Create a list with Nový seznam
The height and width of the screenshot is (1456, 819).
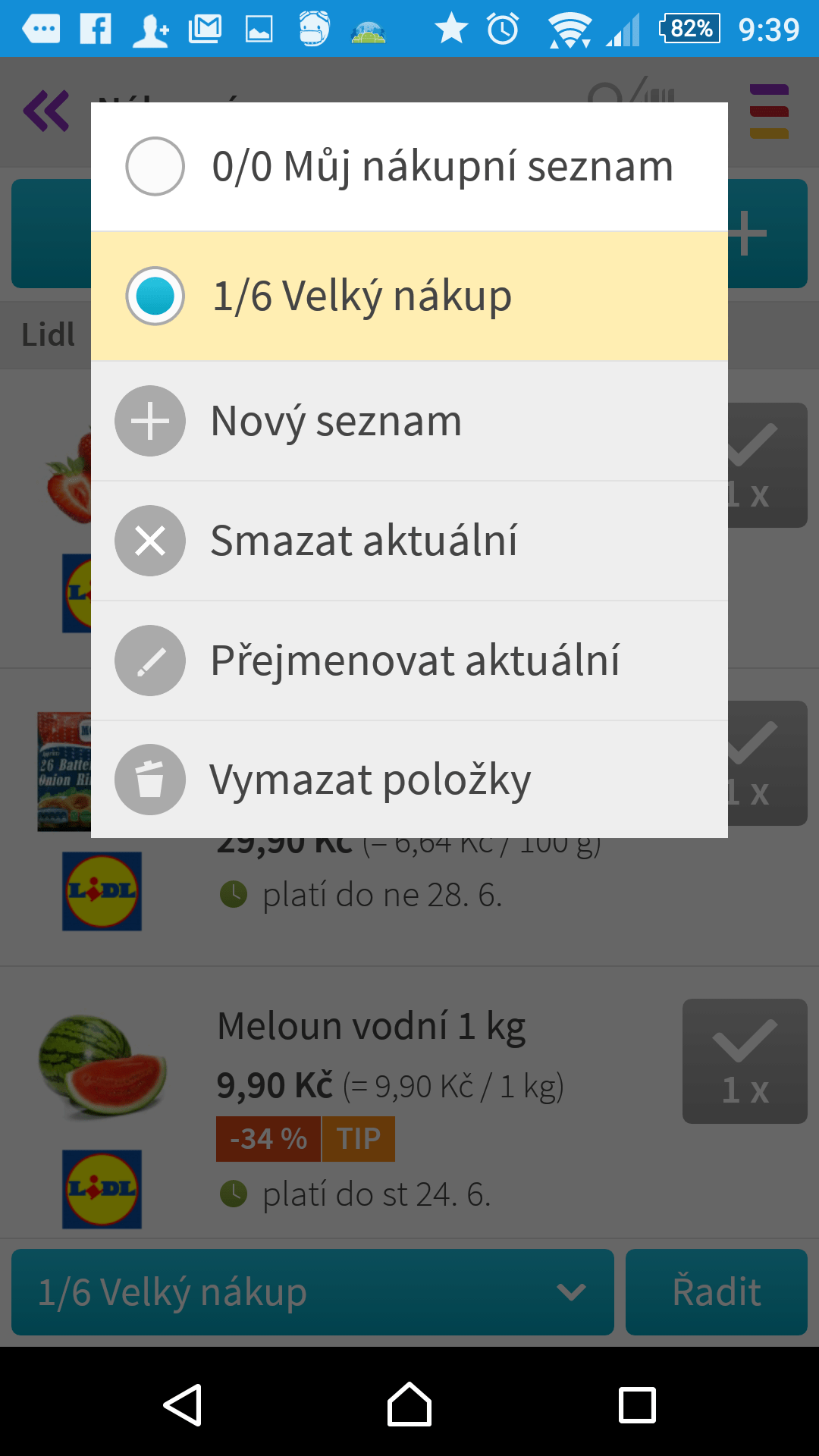tap(409, 421)
